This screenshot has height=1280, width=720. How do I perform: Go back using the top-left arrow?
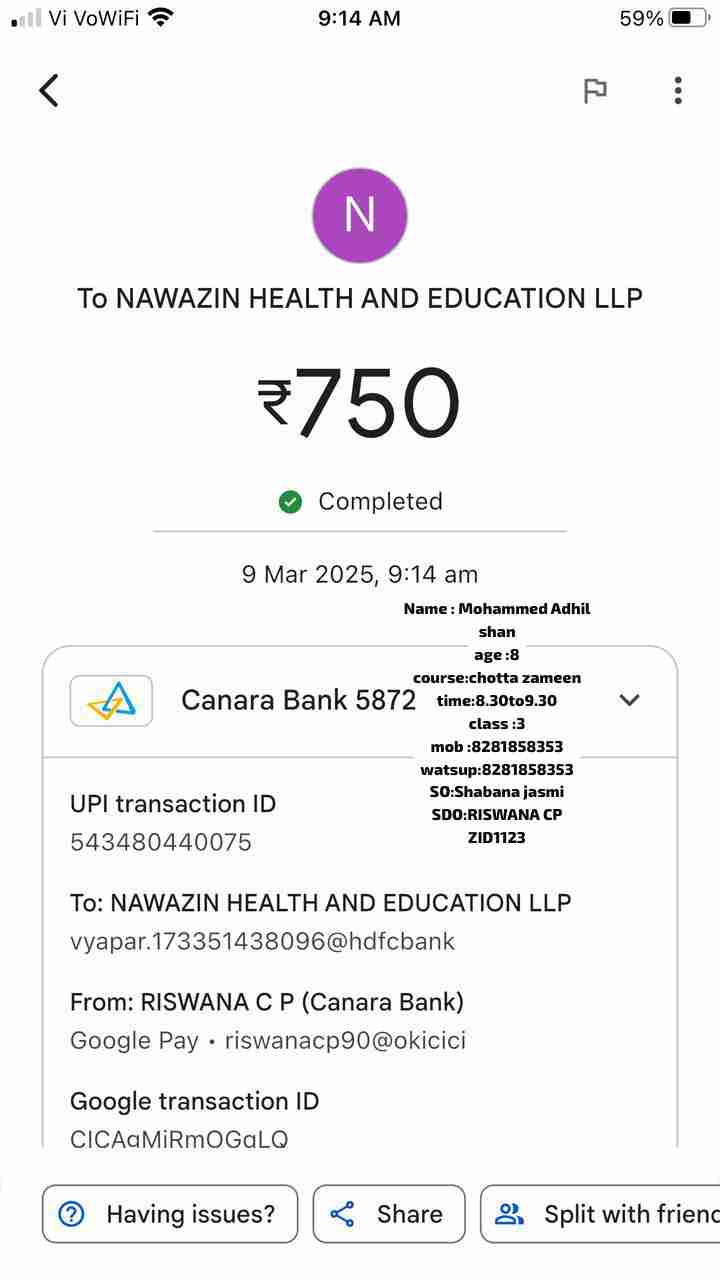click(x=49, y=90)
